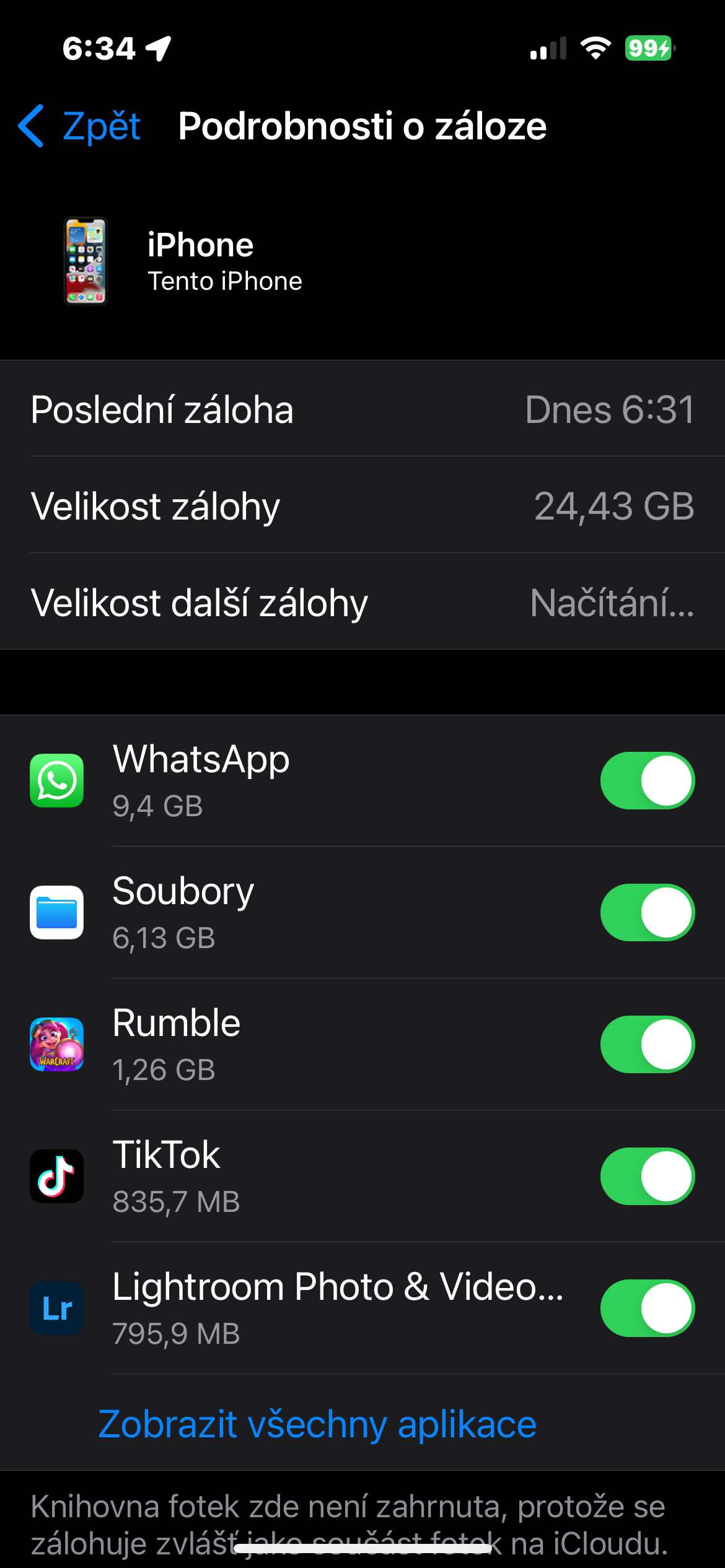725x1568 pixels.
Task: Disable backup for WhatsApp
Action: [647, 780]
